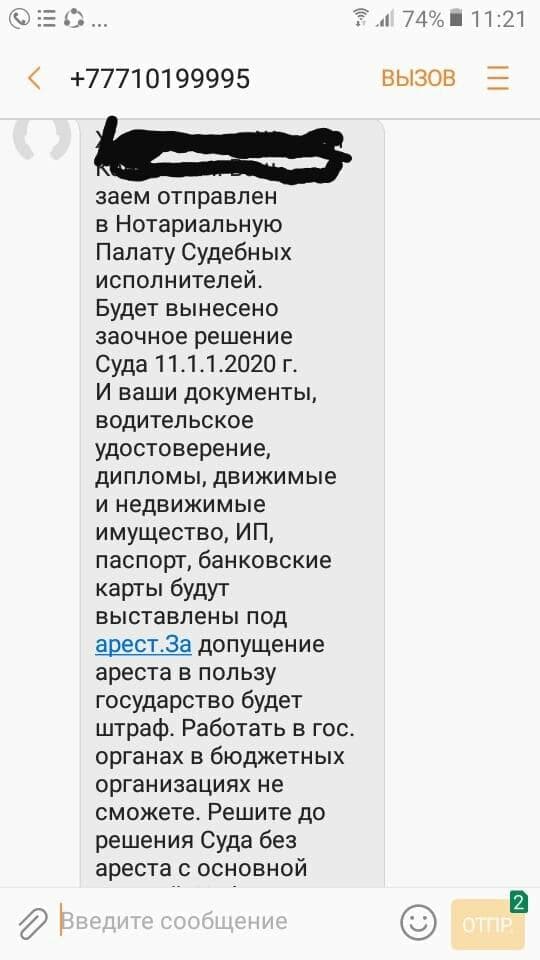Viewport: 540px width, 960px height.
Task: Tap ВЫЗОВ to call this number
Action: point(418,78)
